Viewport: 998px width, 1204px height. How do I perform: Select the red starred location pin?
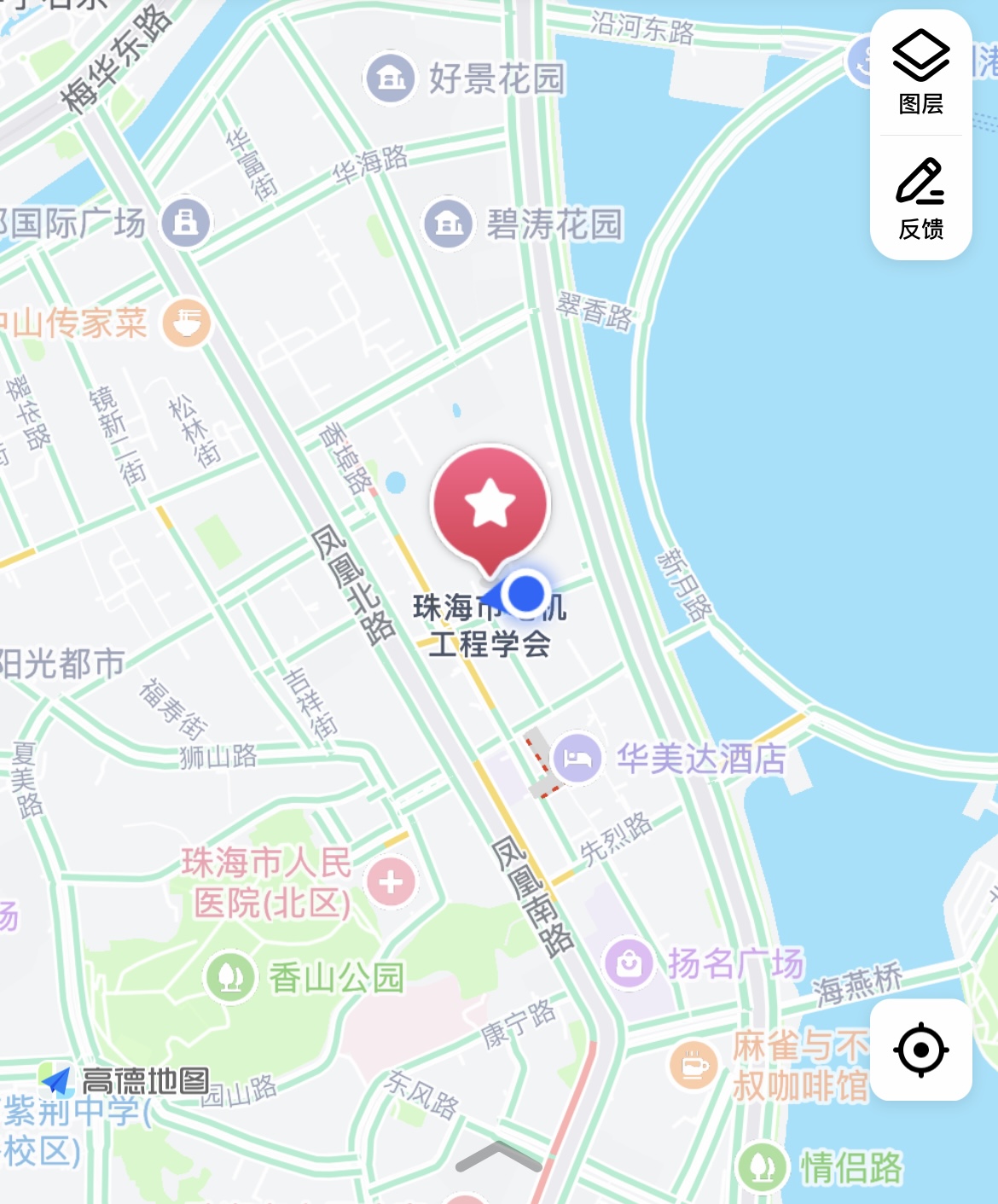490,505
